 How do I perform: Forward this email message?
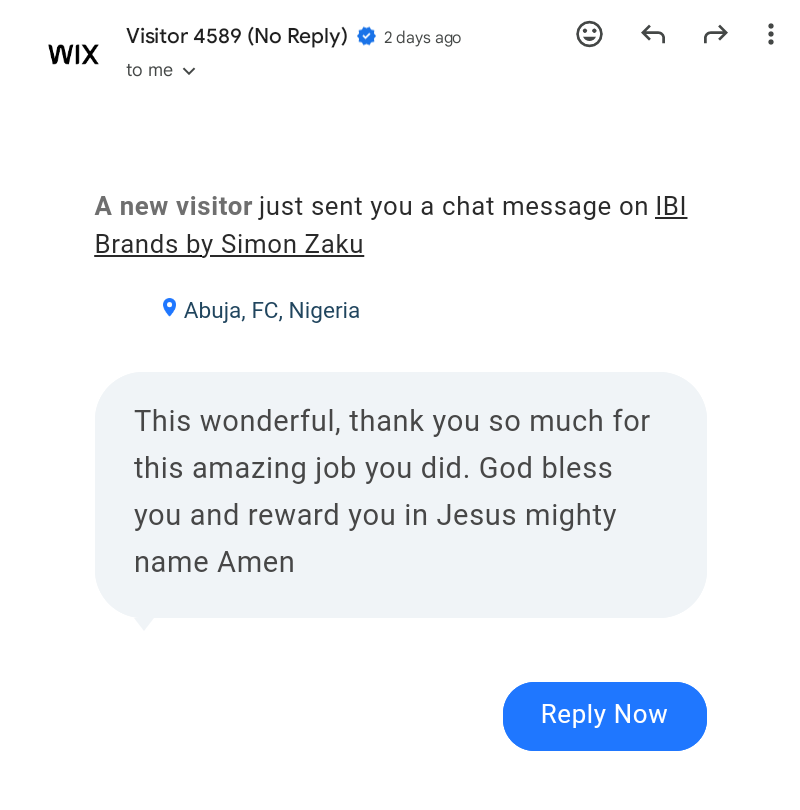tap(715, 35)
